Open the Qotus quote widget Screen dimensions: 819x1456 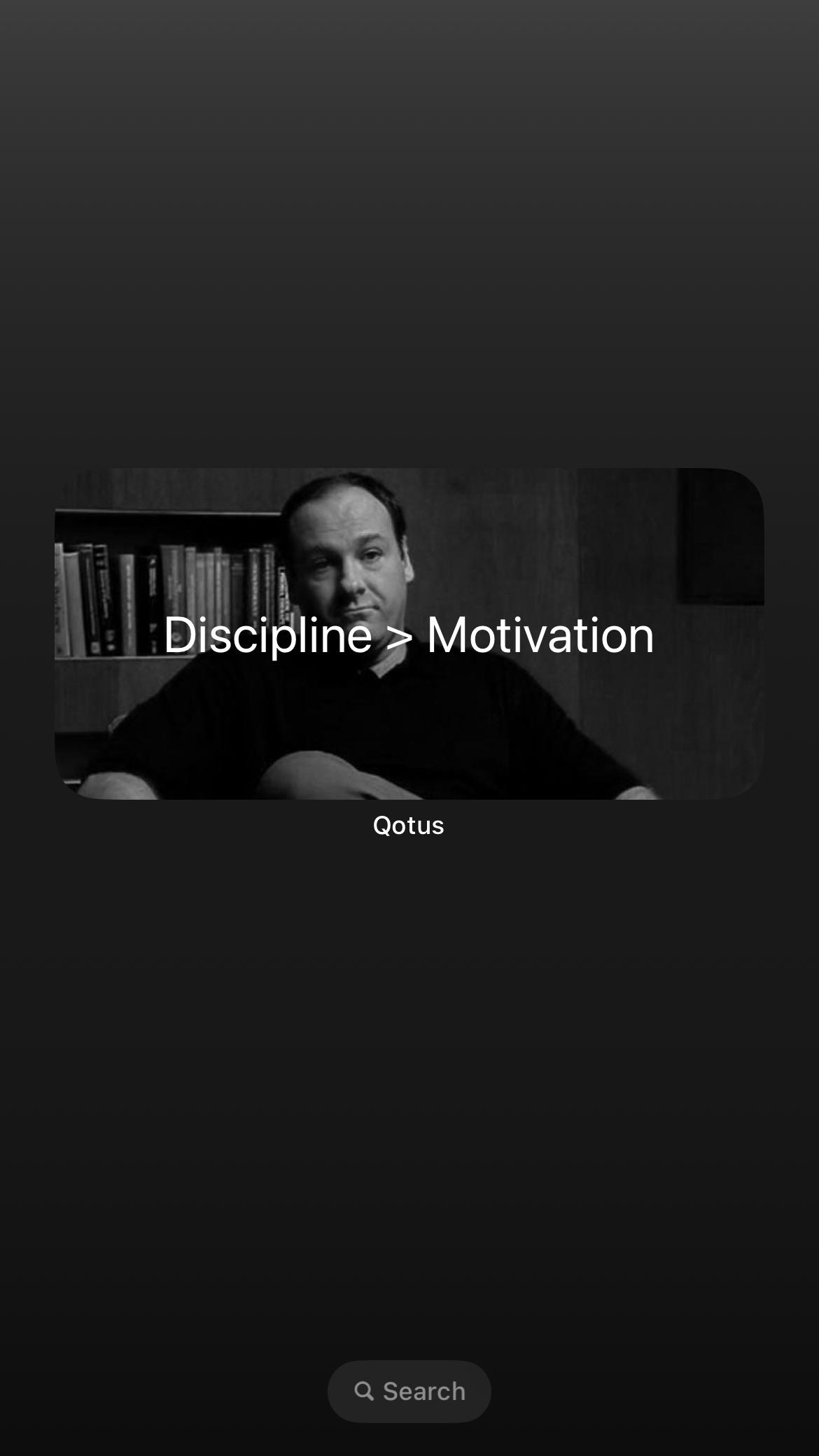[409, 633]
